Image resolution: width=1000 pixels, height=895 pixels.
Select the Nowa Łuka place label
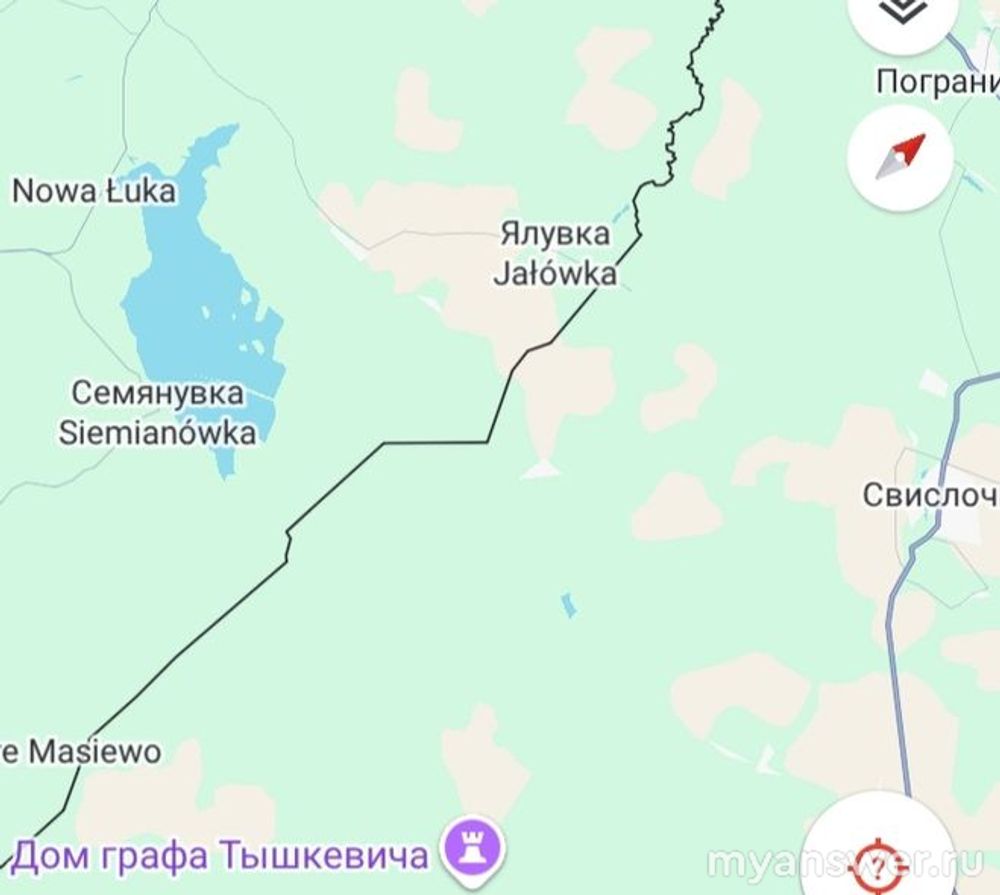(x=94, y=191)
